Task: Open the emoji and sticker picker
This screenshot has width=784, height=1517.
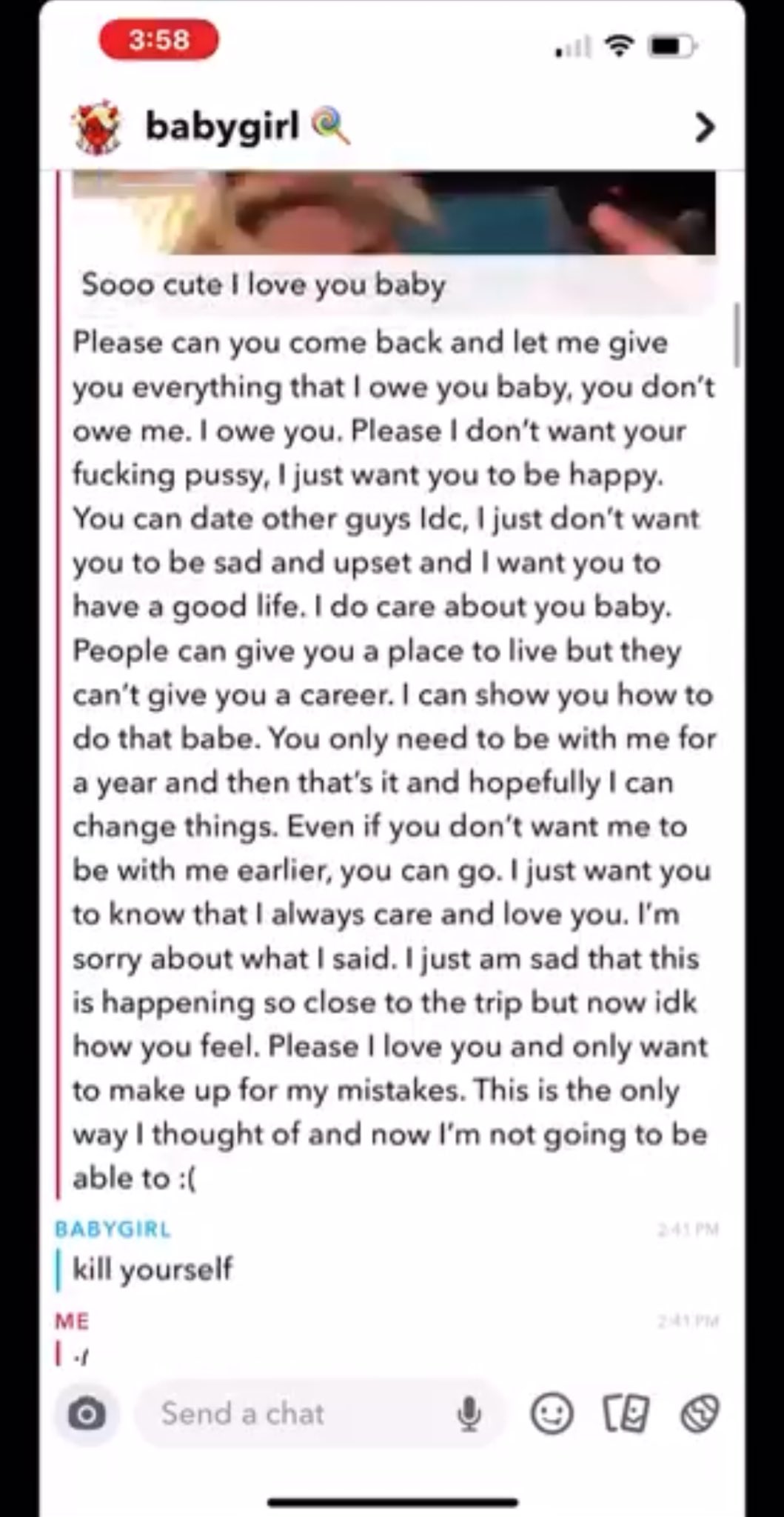Action: click(x=552, y=1414)
